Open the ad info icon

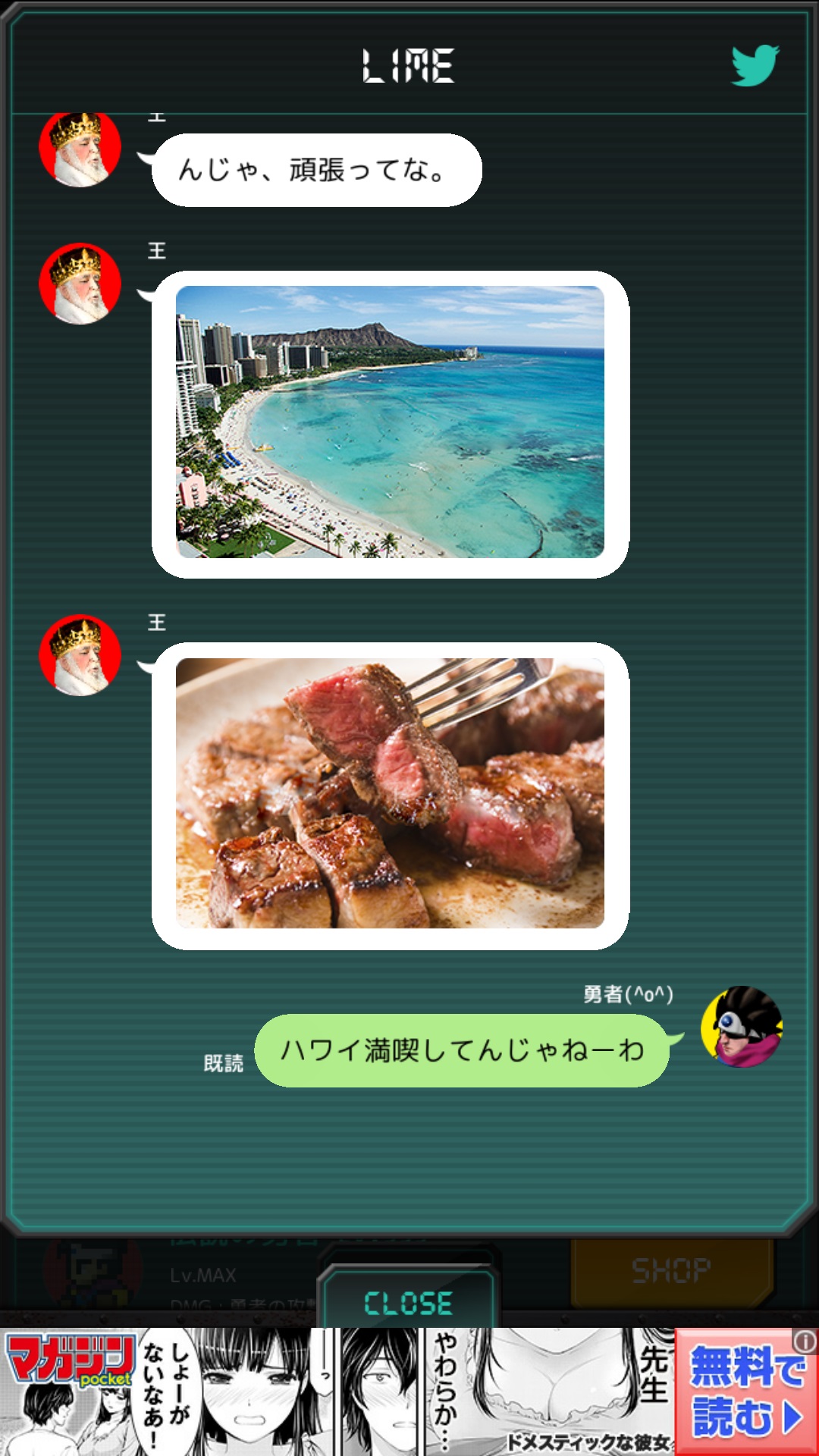(805, 1341)
